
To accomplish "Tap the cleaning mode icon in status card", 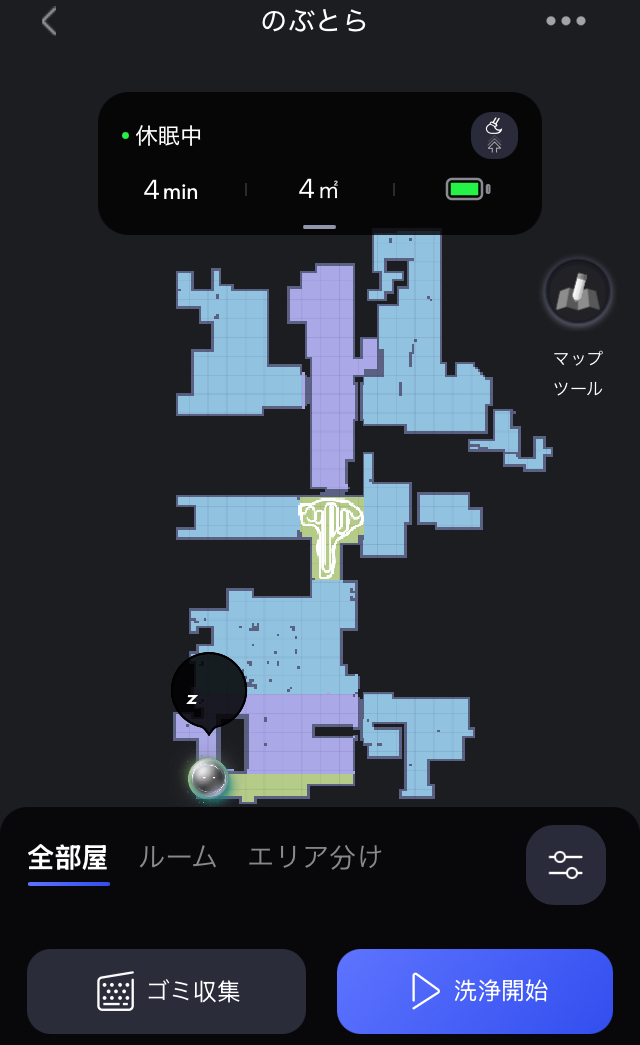I will (x=494, y=135).
